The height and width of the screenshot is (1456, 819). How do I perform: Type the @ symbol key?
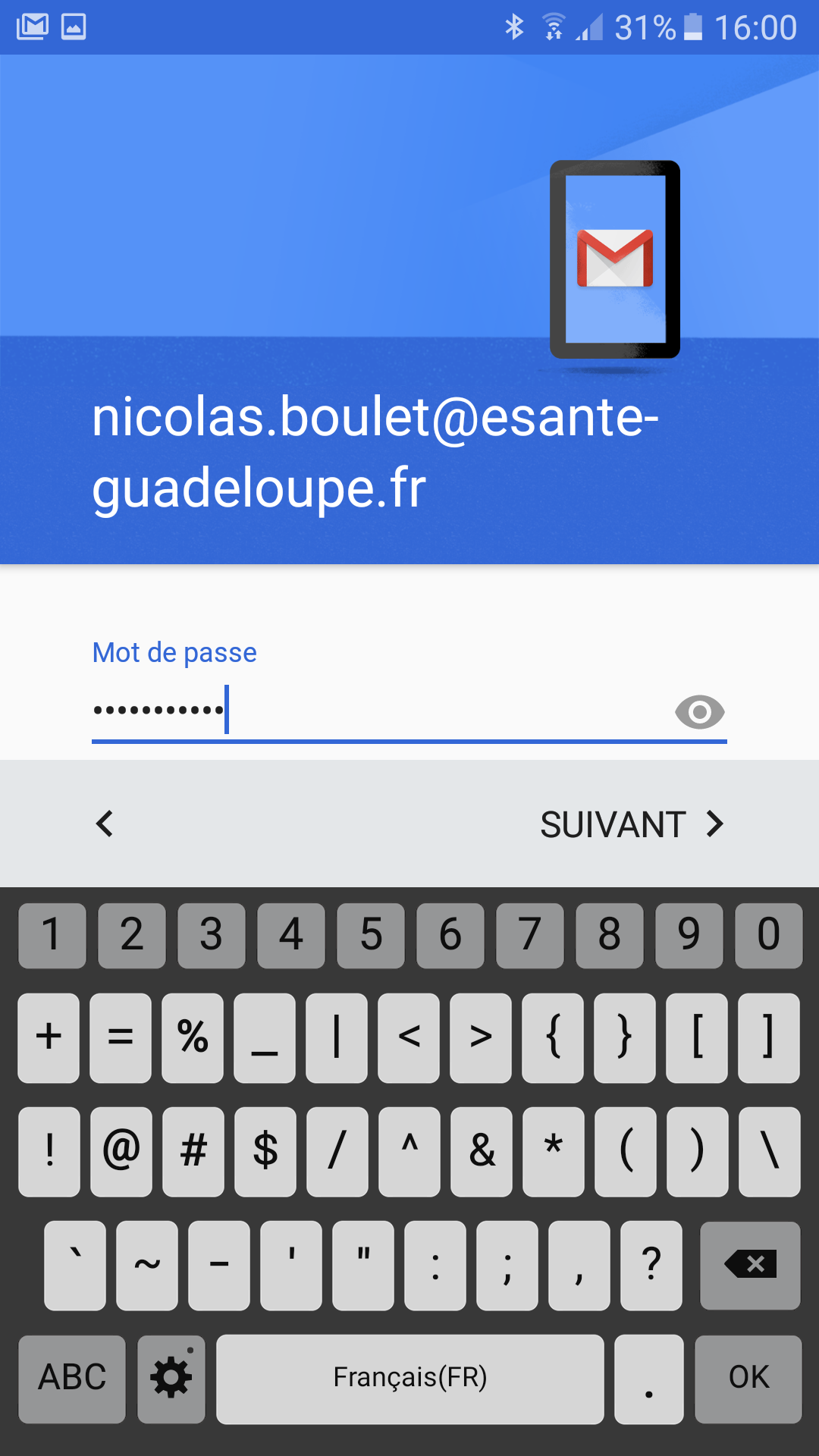121,1150
